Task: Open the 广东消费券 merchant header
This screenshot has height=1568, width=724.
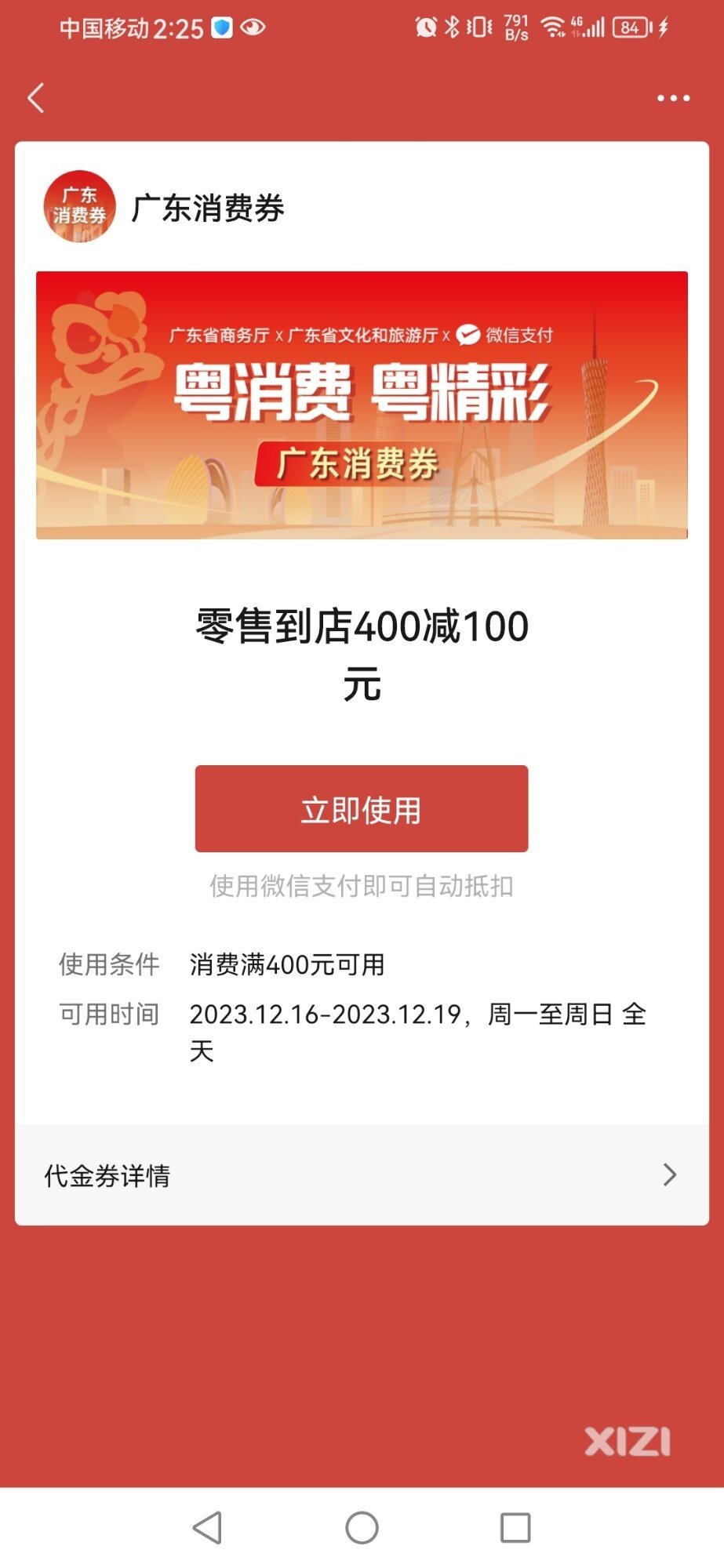Action: coord(165,208)
